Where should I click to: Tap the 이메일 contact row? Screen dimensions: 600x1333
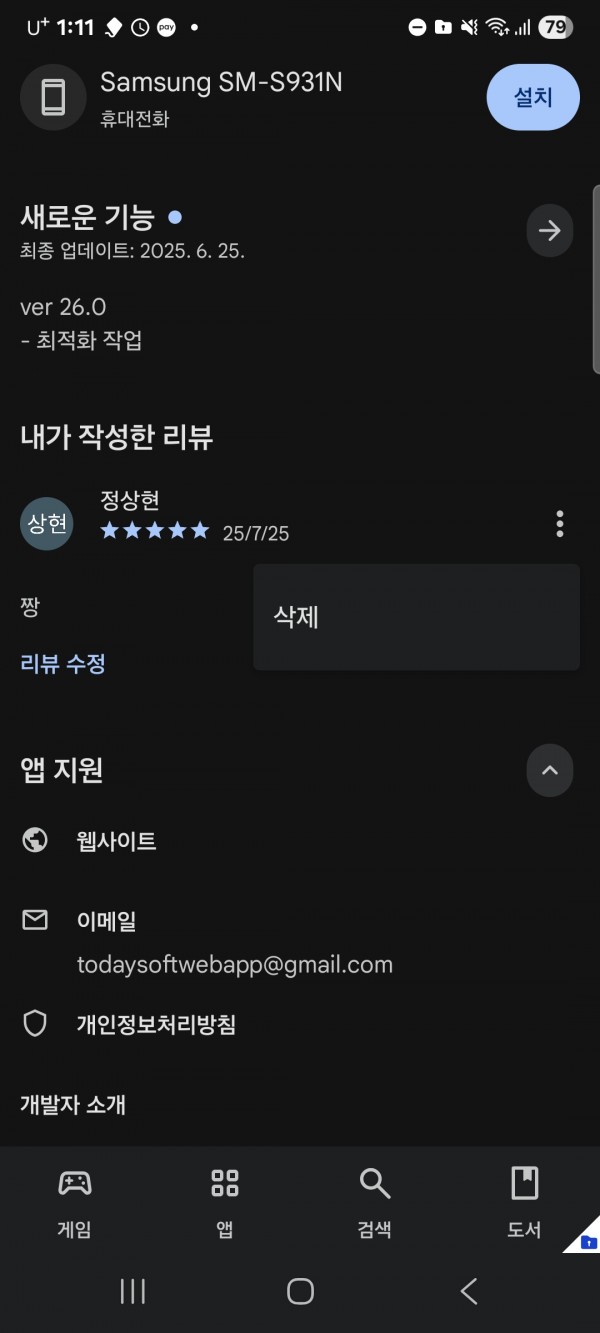click(300, 942)
